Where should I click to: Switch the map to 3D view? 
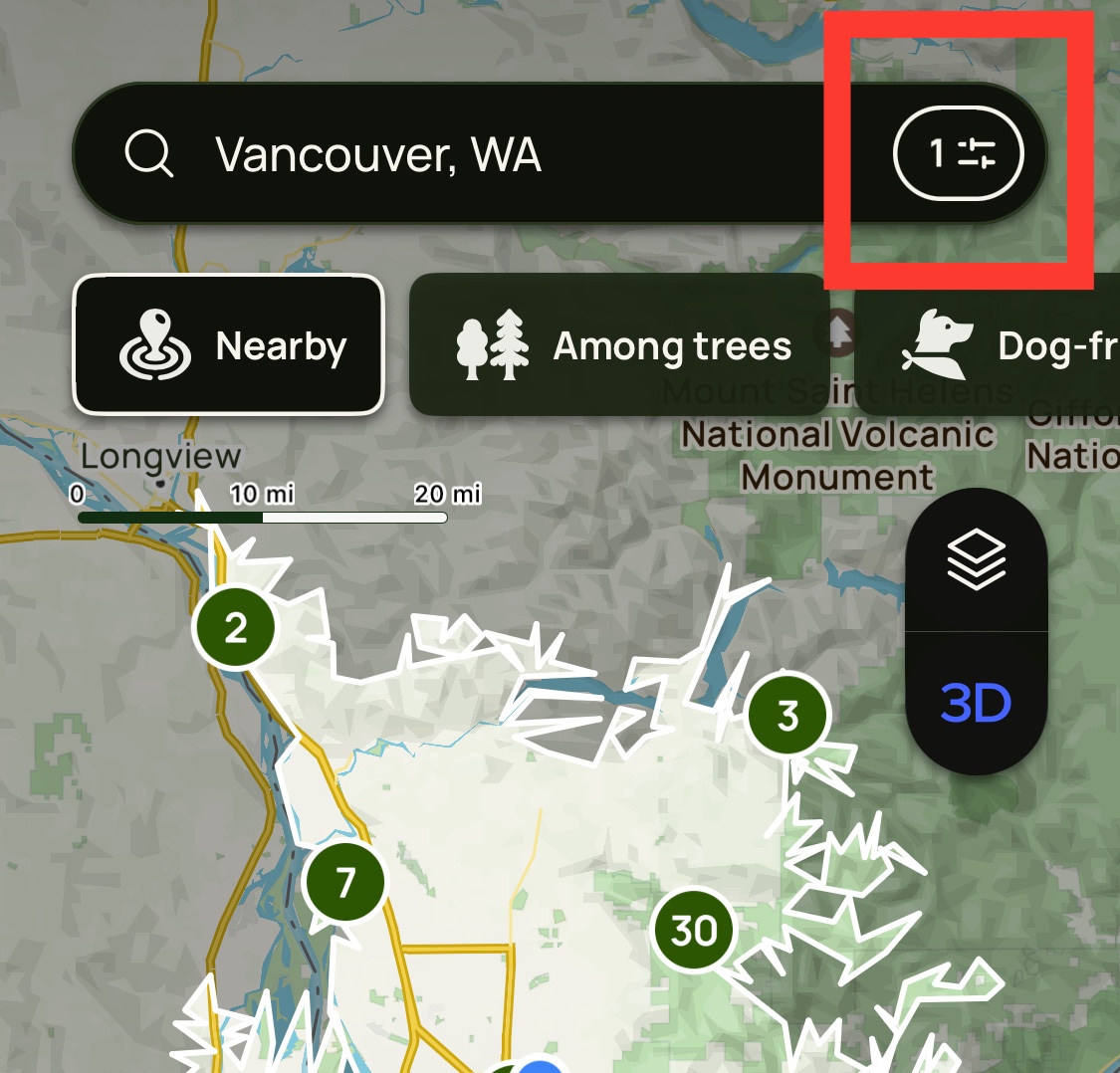[x=976, y=704]
